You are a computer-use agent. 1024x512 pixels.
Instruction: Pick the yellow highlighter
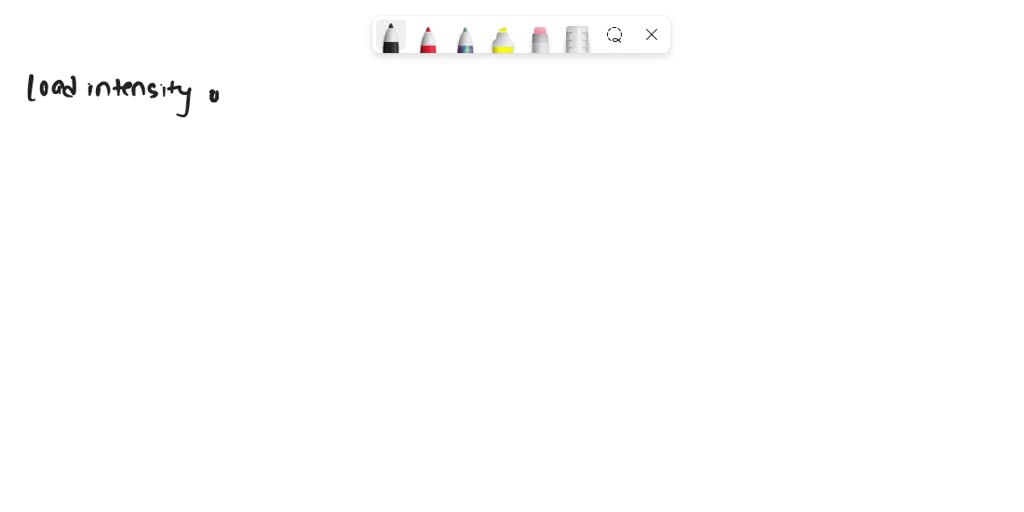click(503, 39)
